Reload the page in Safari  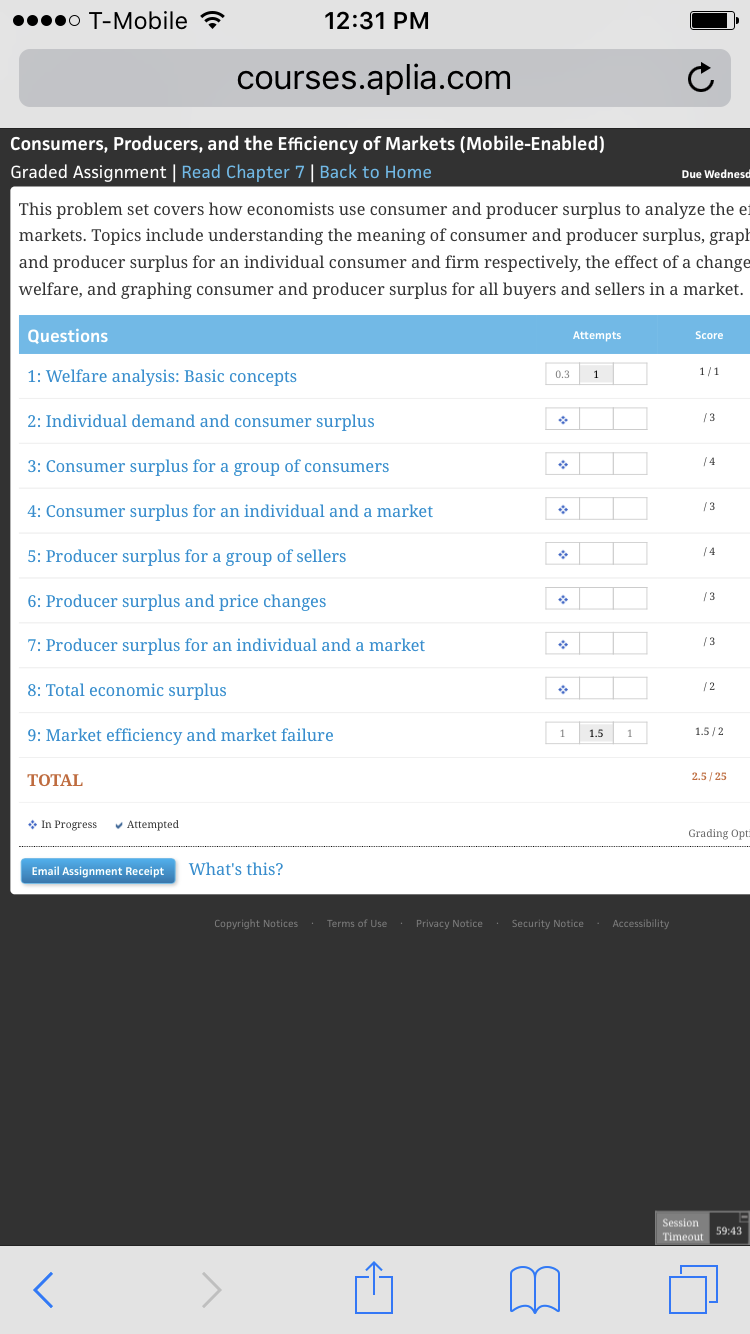click(x=702, y=79)
